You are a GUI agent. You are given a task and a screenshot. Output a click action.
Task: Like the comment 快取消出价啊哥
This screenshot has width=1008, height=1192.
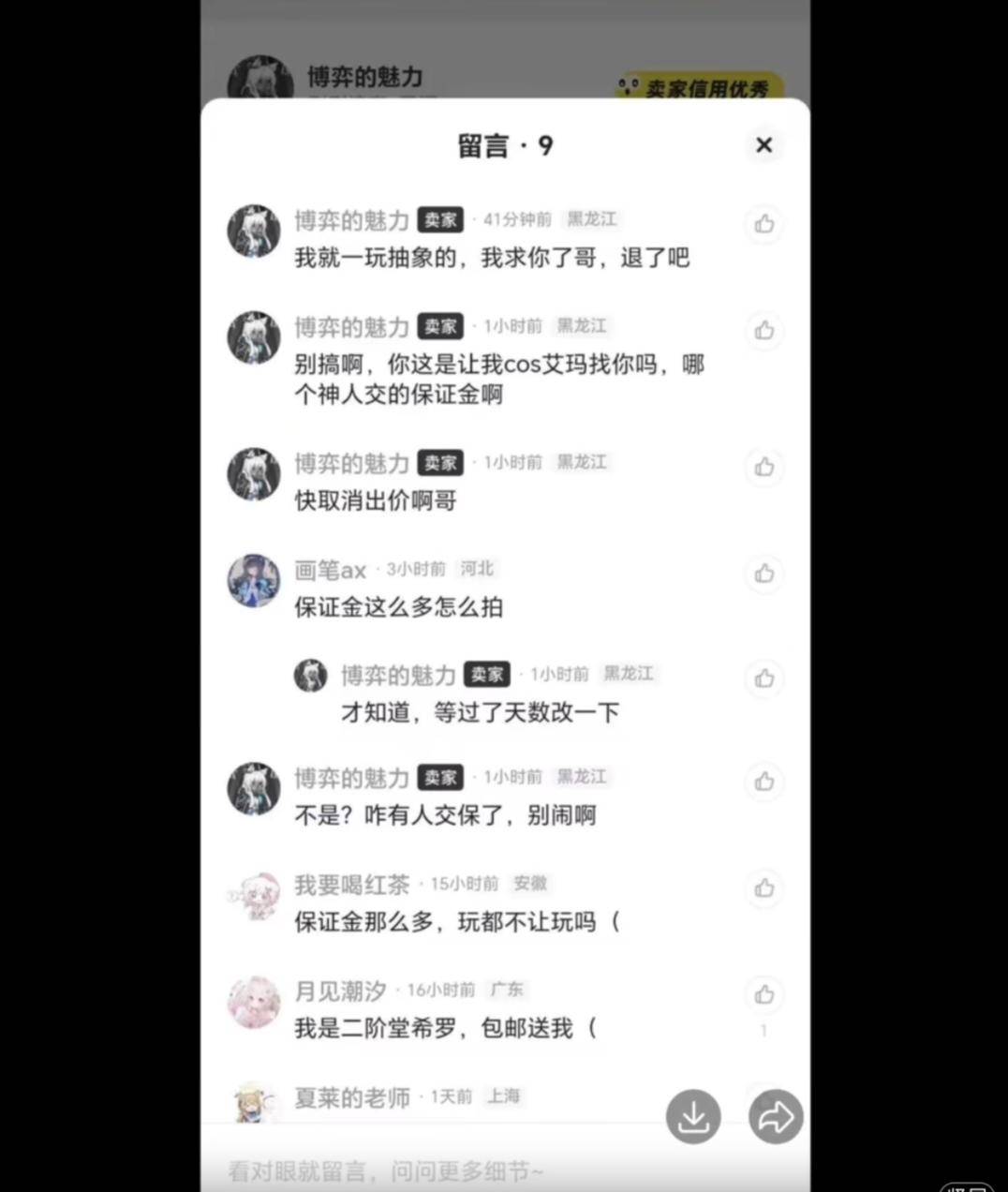[x=764, y=467]
